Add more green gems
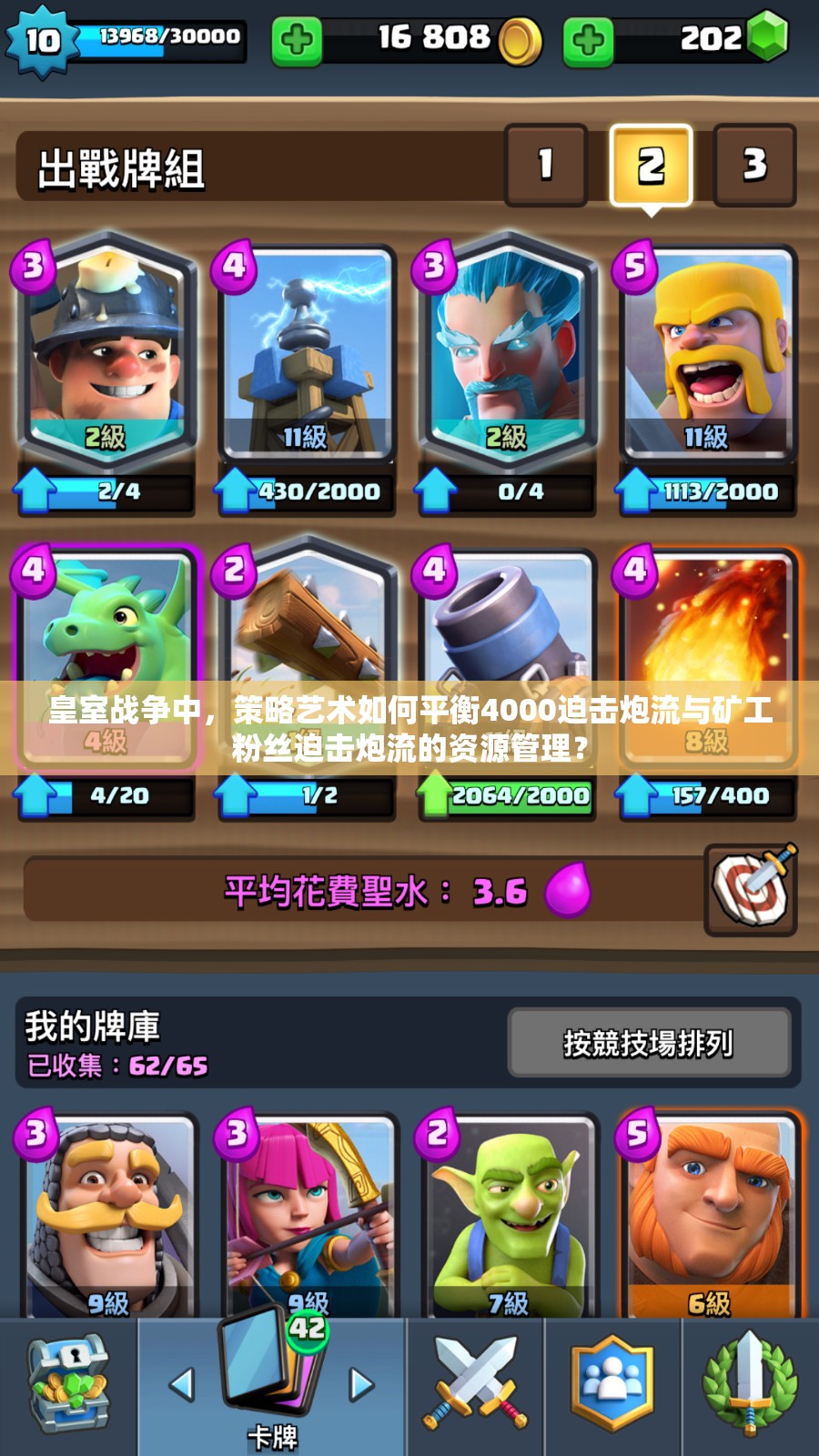The image size is (819, 1456). (x=588, y=41)
